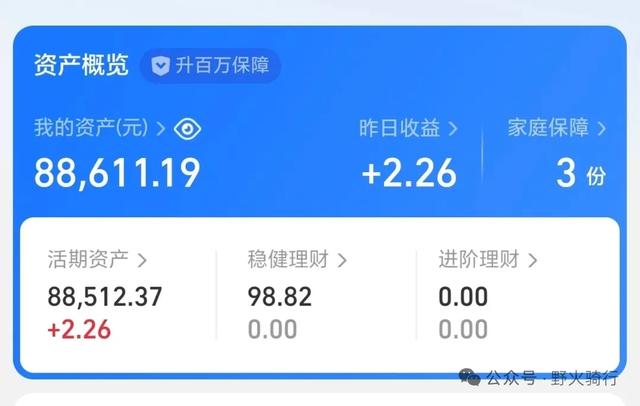Screen dimensions: 640x406
Task: Go to 稳健理财 holdings
Action: coord(297,260)
